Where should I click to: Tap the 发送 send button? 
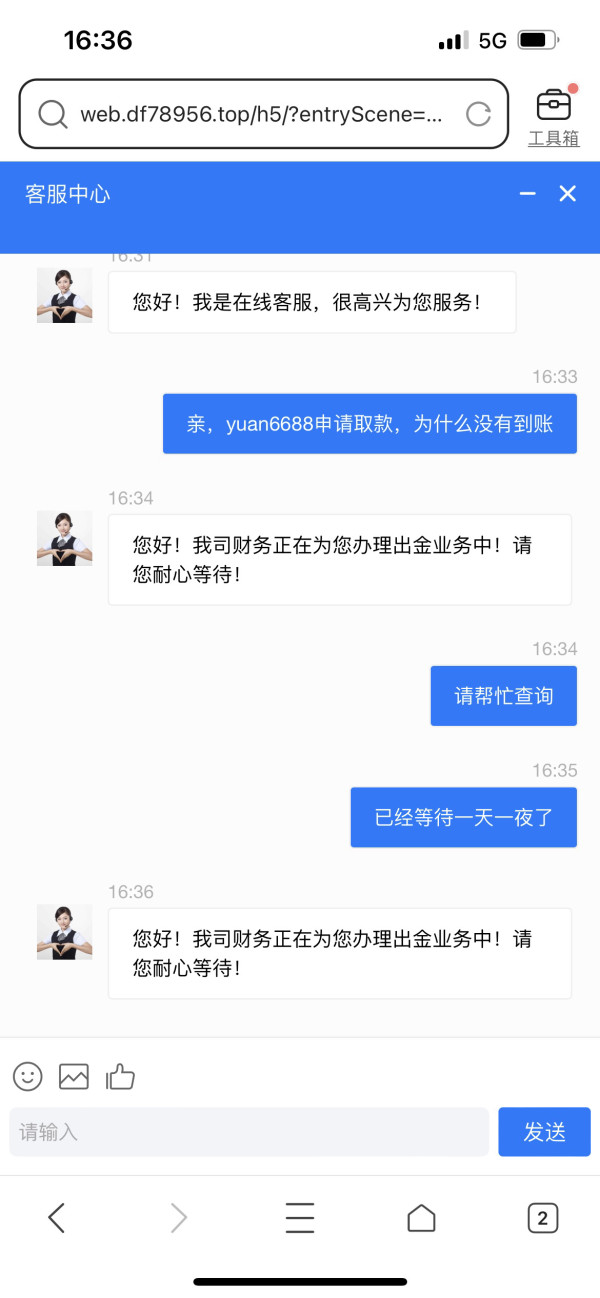[545, 1132]
